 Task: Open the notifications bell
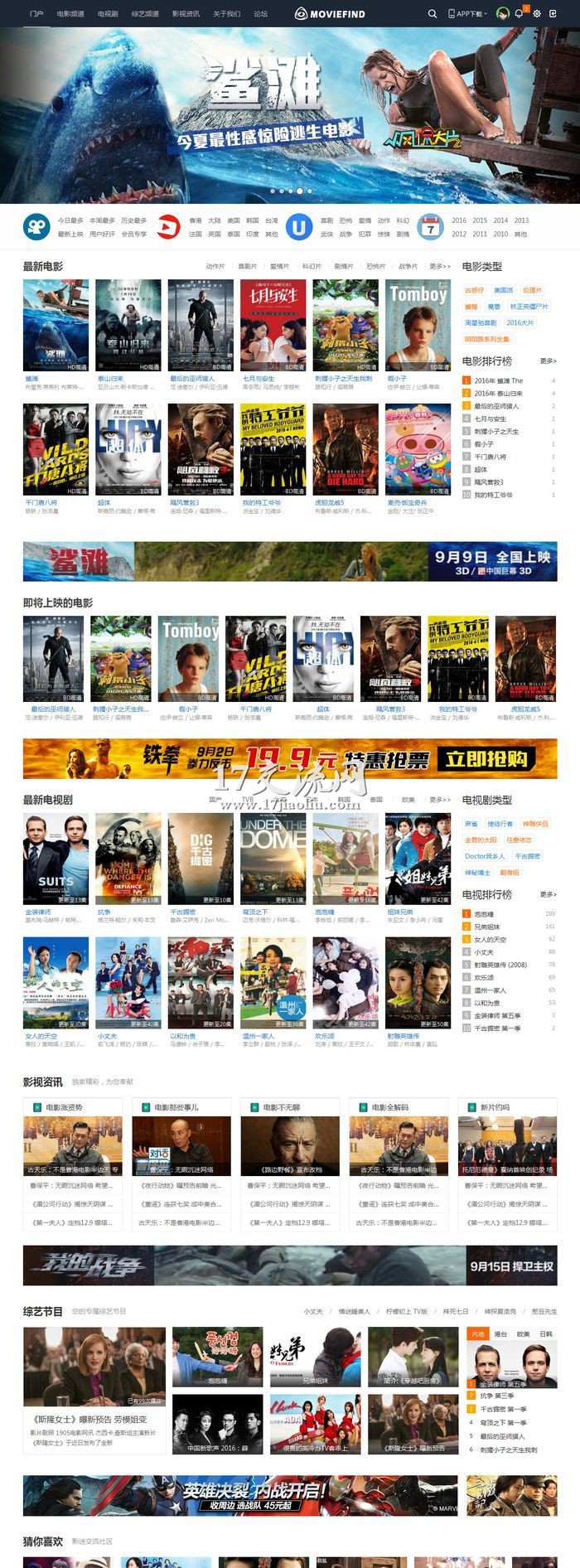[519, 14]
